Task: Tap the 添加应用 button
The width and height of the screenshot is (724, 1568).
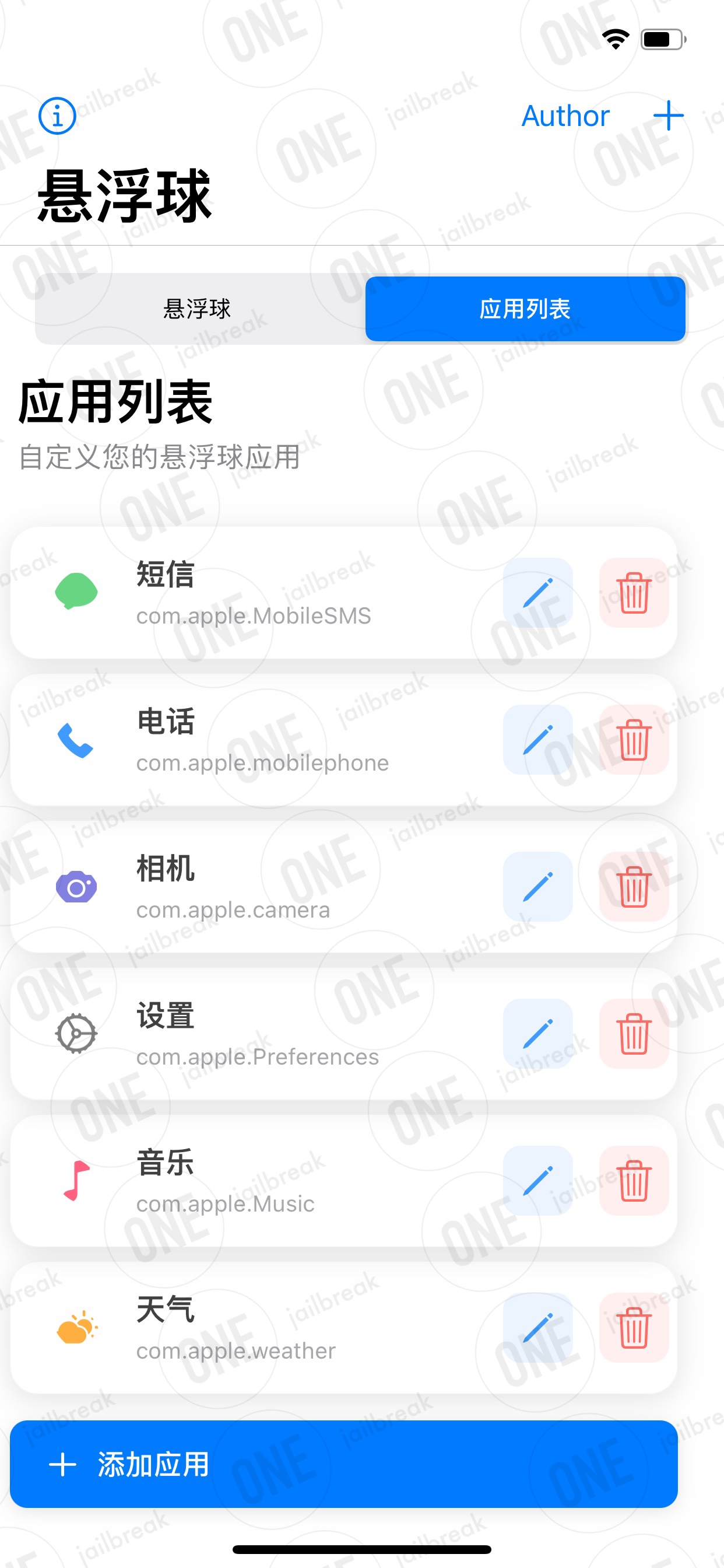Action: (344, 1464)
